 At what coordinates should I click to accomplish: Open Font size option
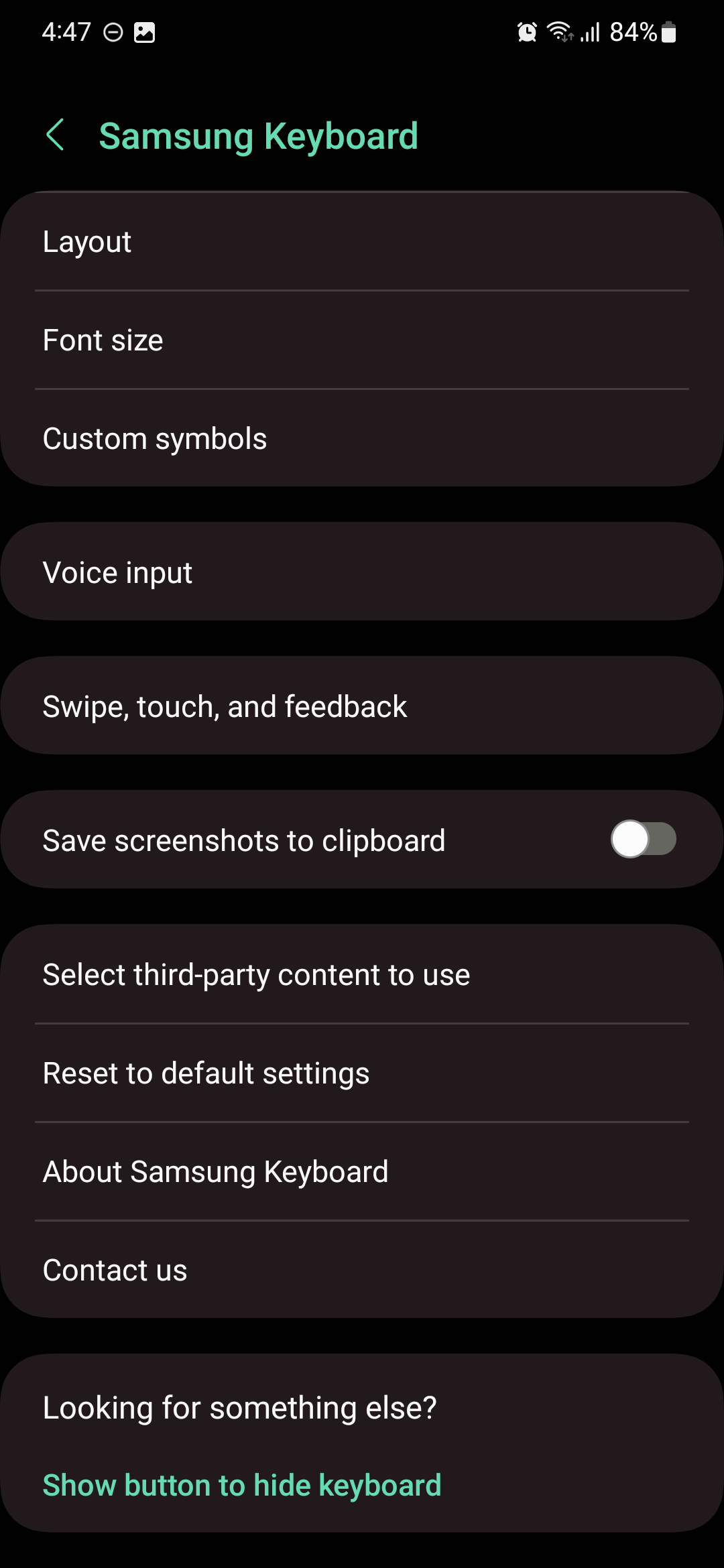pyautogui.click(x=362, y=340)
